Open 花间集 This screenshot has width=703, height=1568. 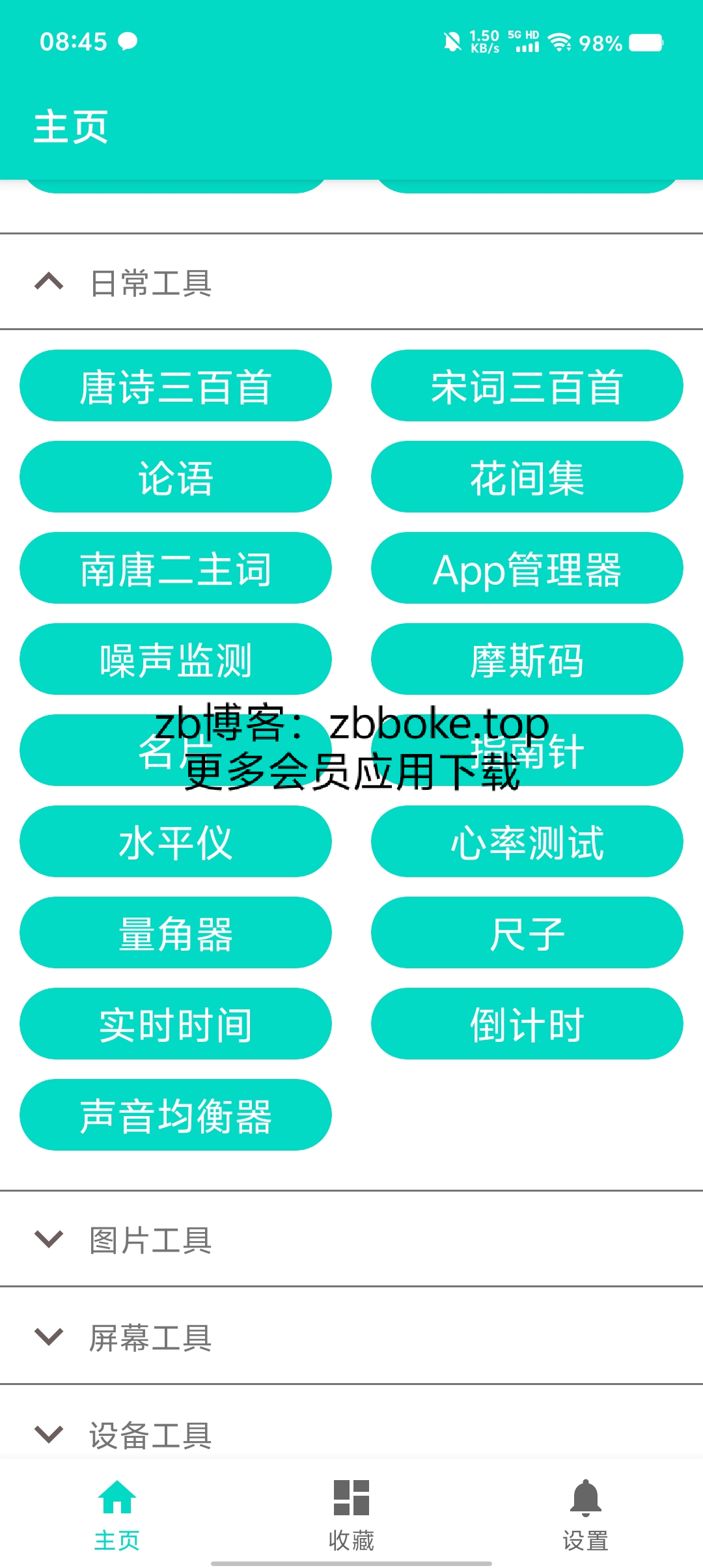tap(527, 477)
